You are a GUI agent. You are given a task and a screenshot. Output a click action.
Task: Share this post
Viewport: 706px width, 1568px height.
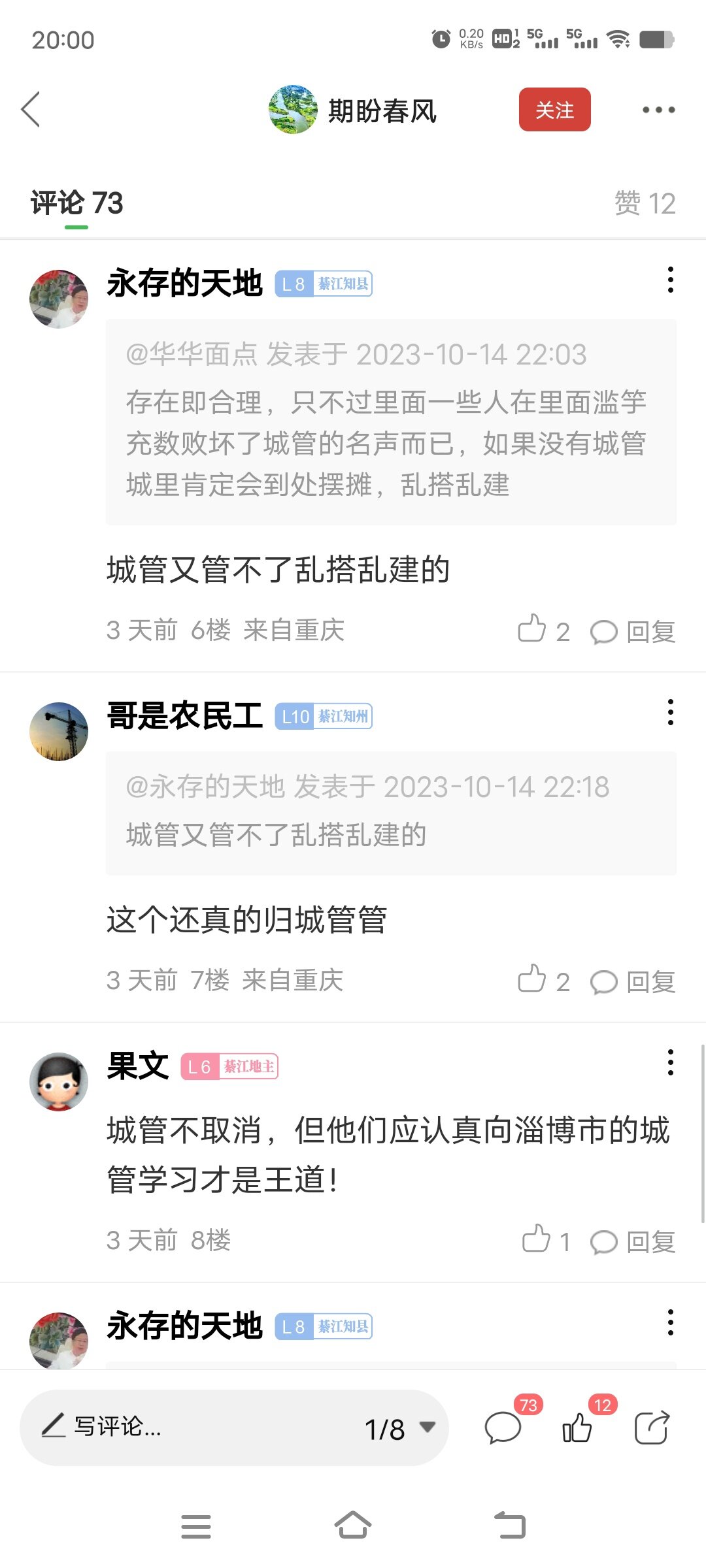(652, 1428)
